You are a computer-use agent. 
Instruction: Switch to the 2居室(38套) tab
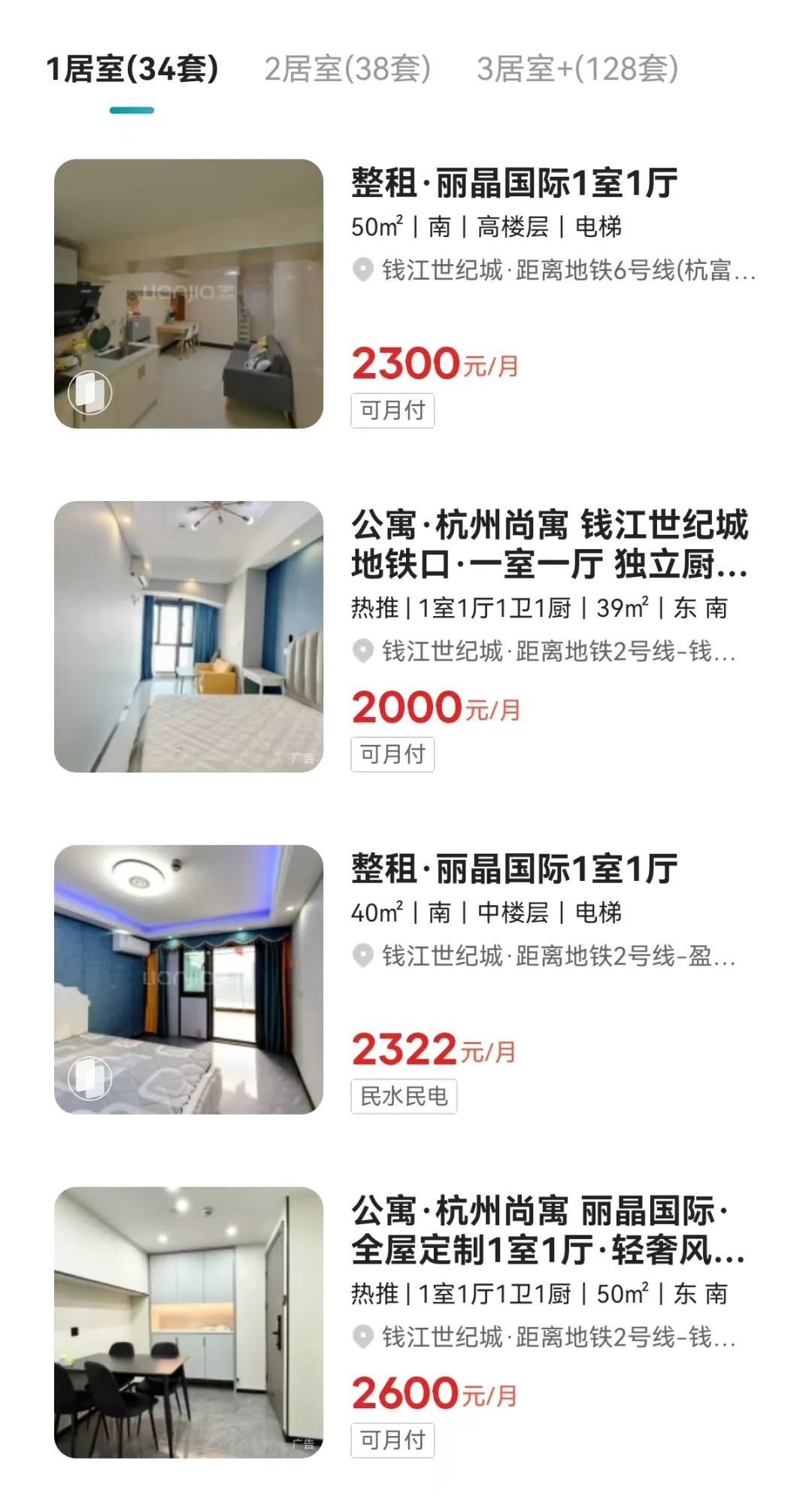347,69
